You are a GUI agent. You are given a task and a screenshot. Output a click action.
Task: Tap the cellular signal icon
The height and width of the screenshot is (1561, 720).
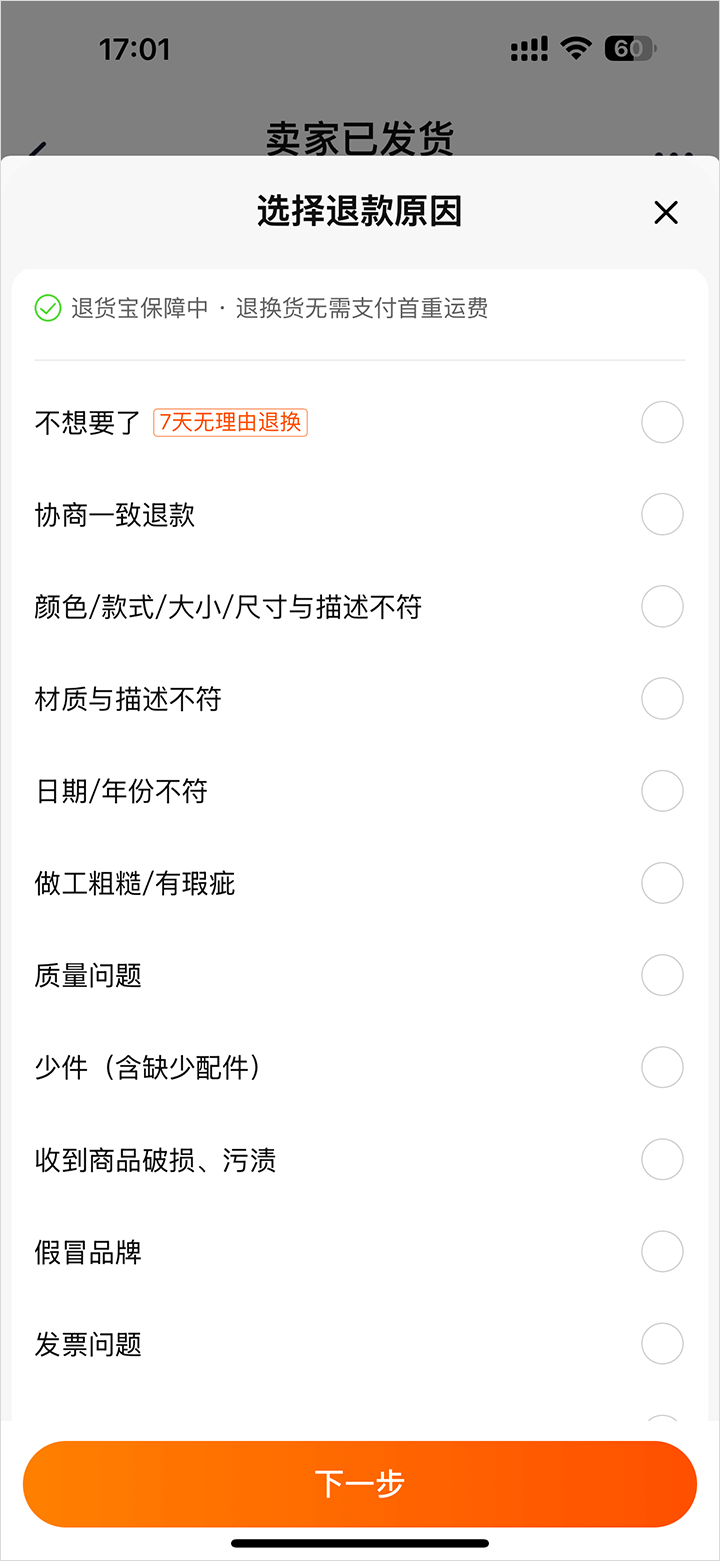click(x=527, y=47)
